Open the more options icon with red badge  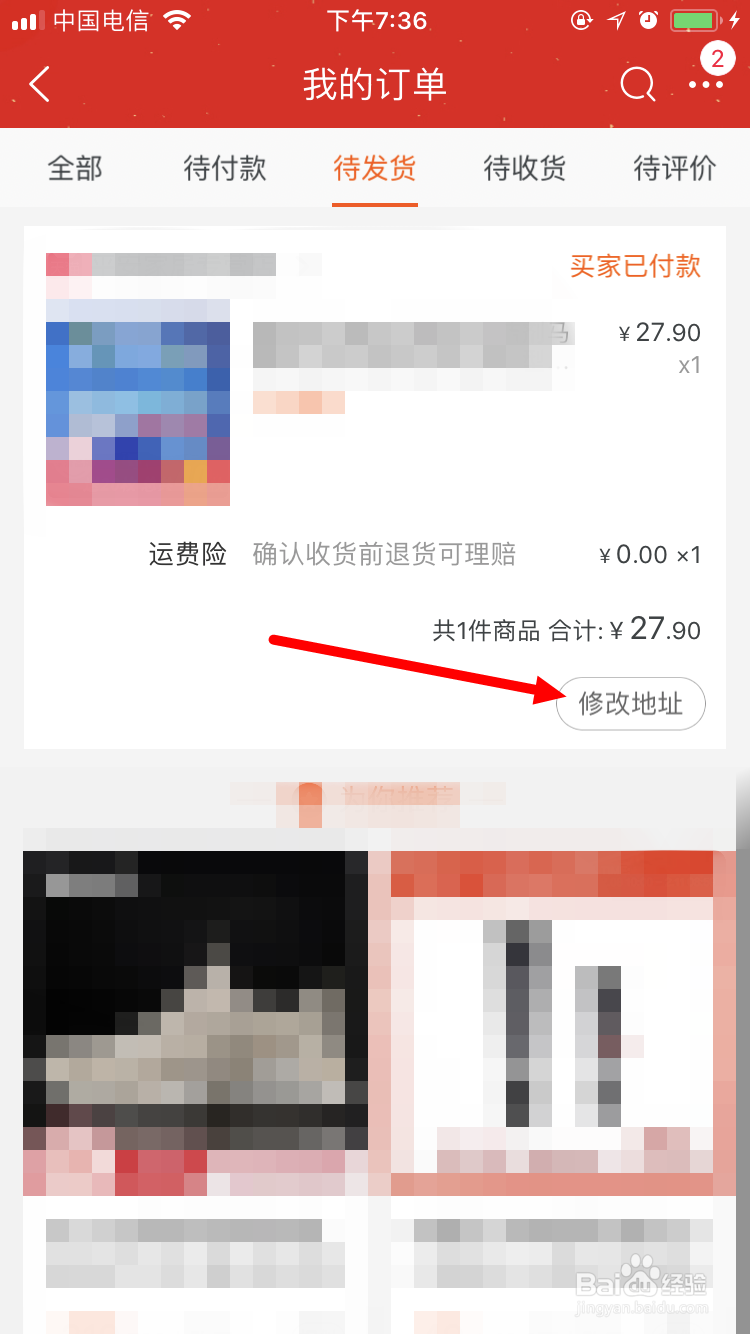click(706, 85)
